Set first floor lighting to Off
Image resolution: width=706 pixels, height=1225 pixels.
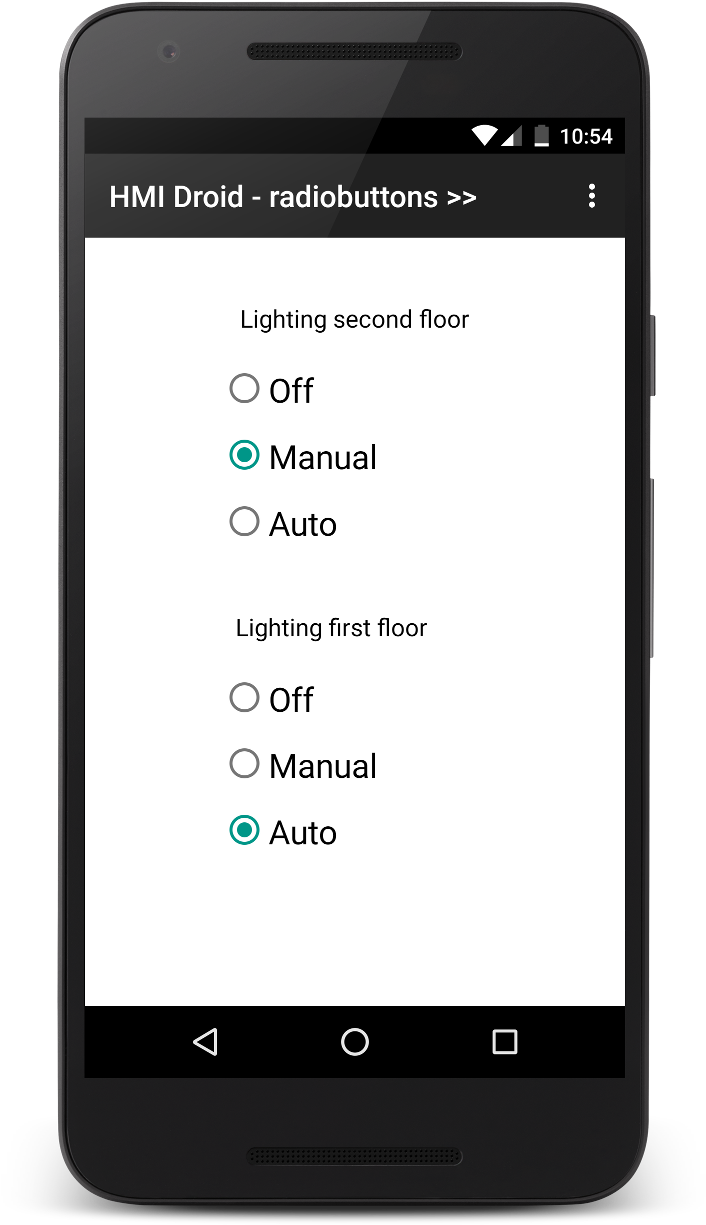pyautogui.click(x=272, y=699)
